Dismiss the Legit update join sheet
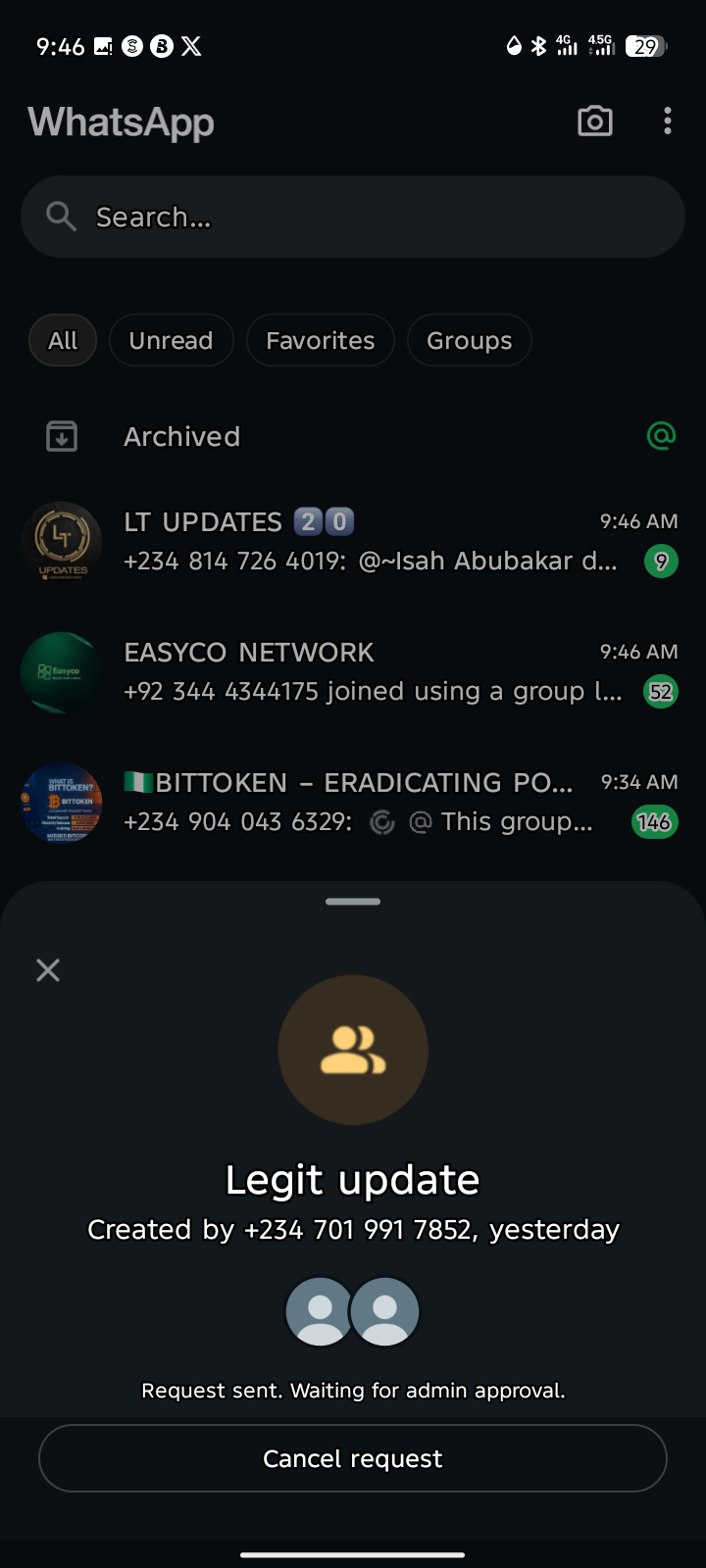Screen dimensions: 706x1568 click(48, 970)
